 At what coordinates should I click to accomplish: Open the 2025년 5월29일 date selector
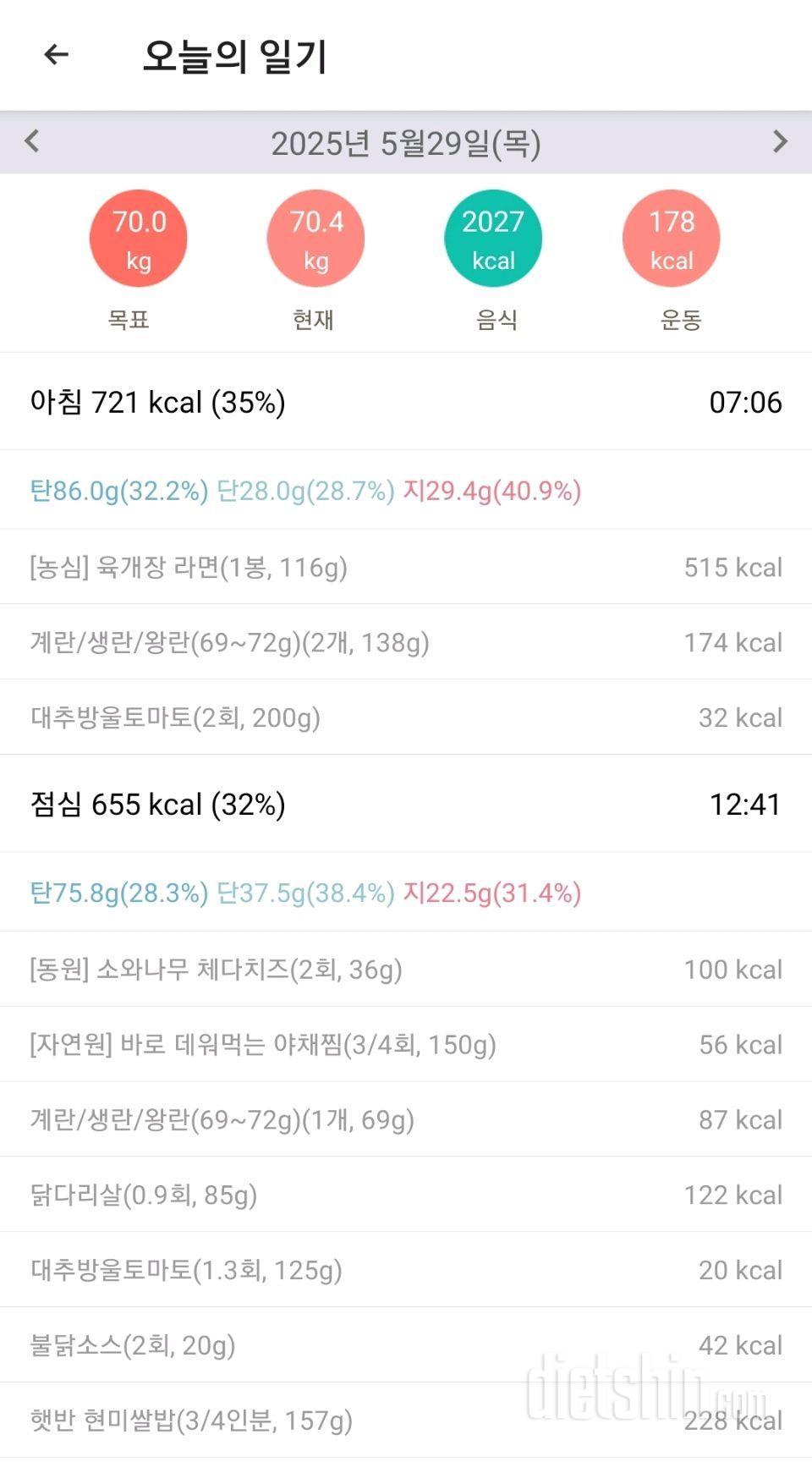[406, 143]
